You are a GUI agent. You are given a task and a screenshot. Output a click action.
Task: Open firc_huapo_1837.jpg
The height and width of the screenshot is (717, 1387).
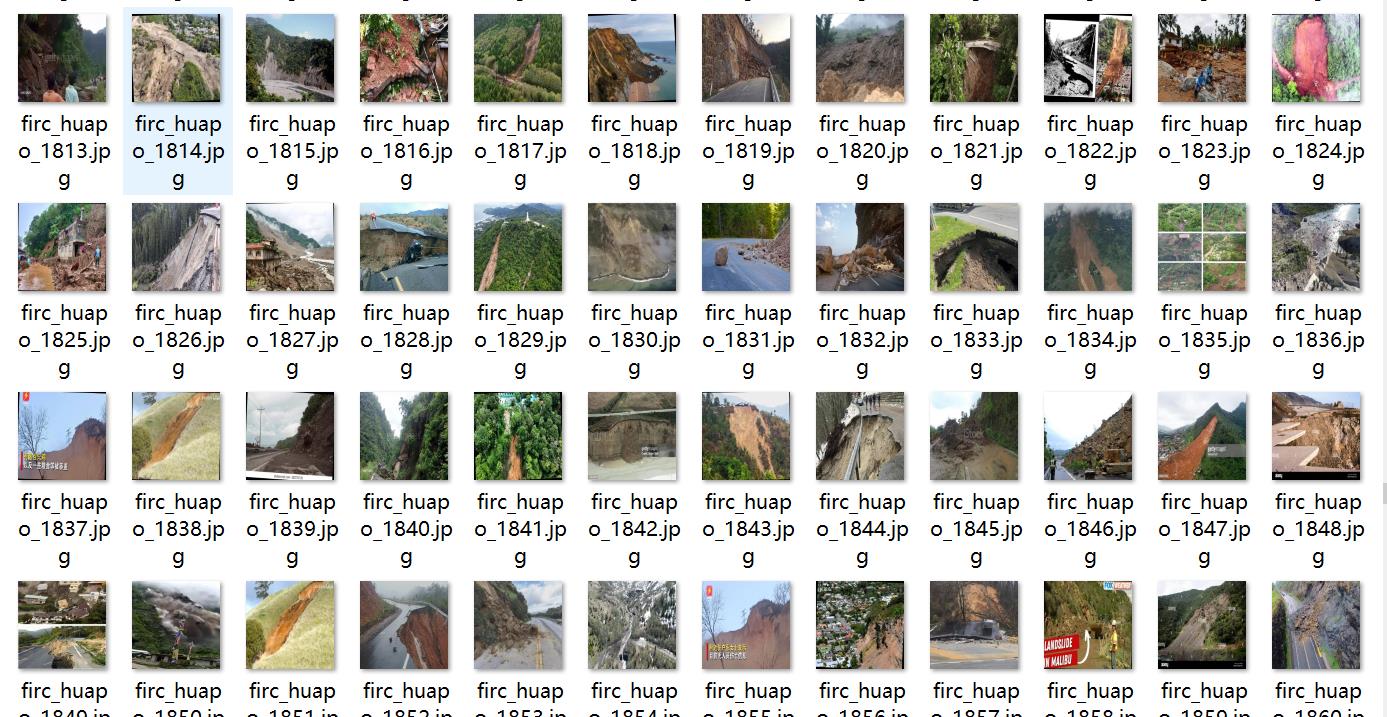[62, 436]
